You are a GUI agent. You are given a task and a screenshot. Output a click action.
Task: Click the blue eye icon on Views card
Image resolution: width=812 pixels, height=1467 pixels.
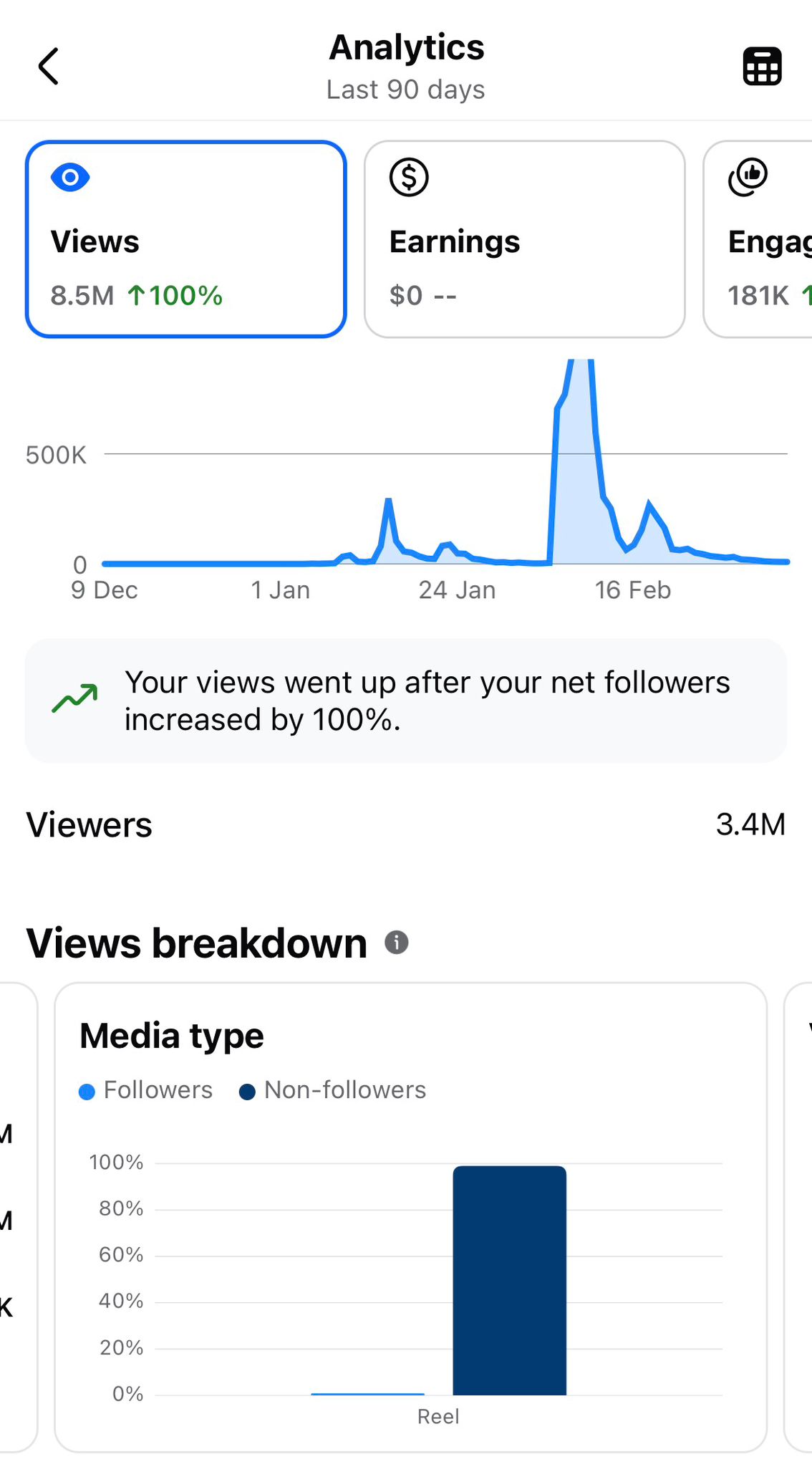(x=69, y=177)
